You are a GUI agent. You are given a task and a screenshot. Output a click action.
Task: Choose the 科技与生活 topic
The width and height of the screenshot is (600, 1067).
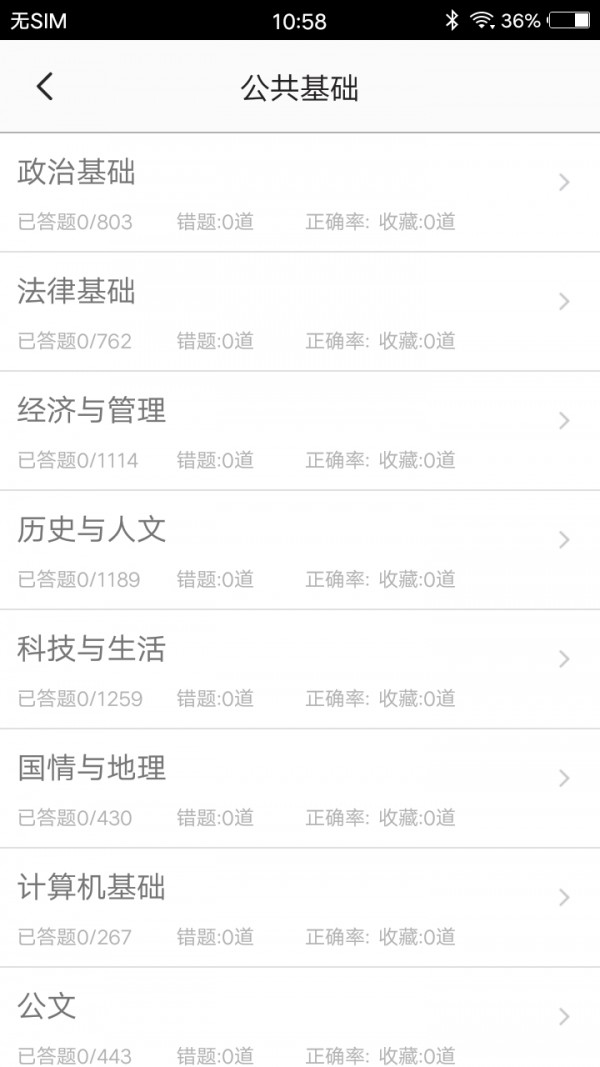[x=300, y=669]
